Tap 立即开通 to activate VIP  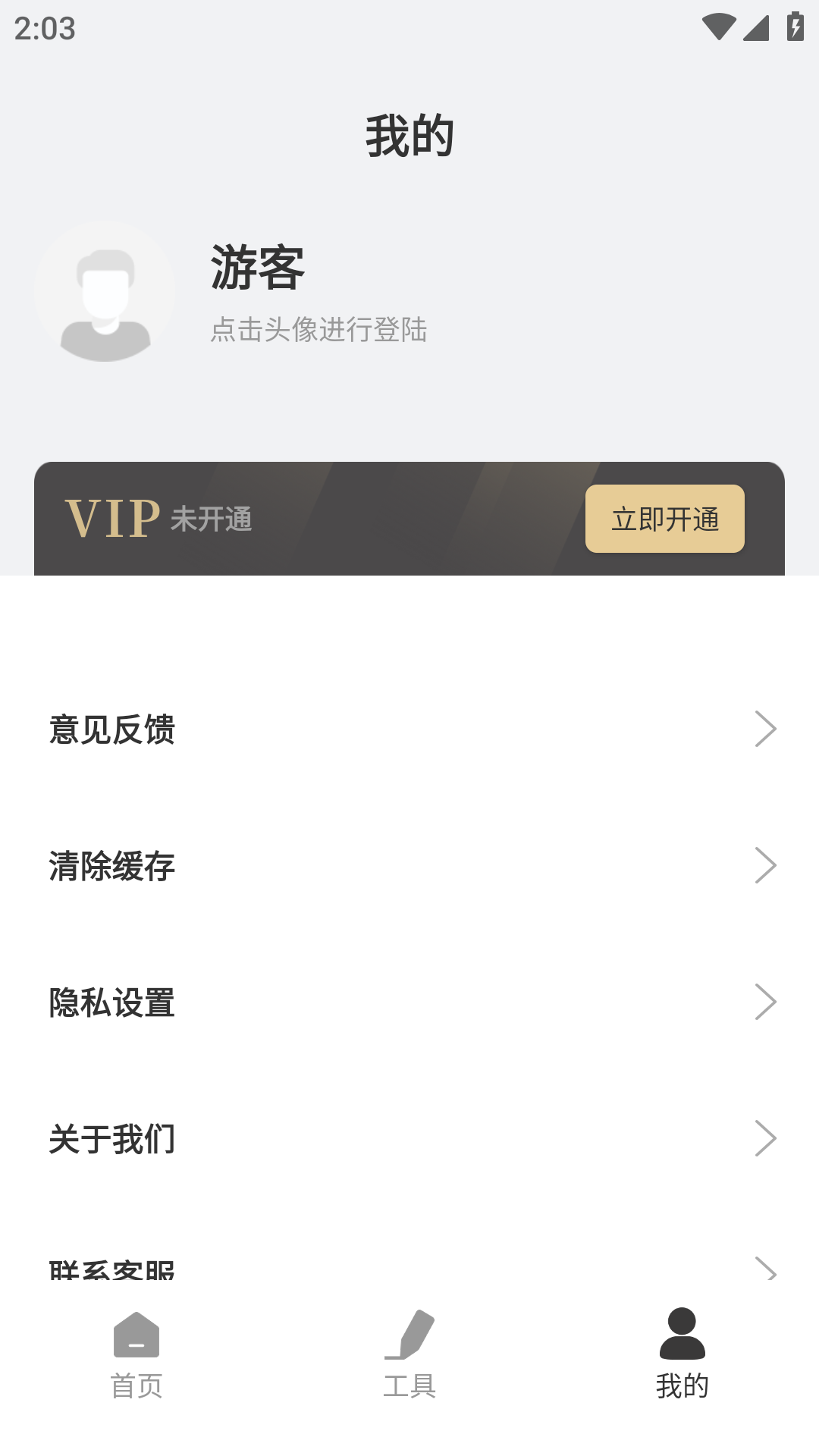664,519
